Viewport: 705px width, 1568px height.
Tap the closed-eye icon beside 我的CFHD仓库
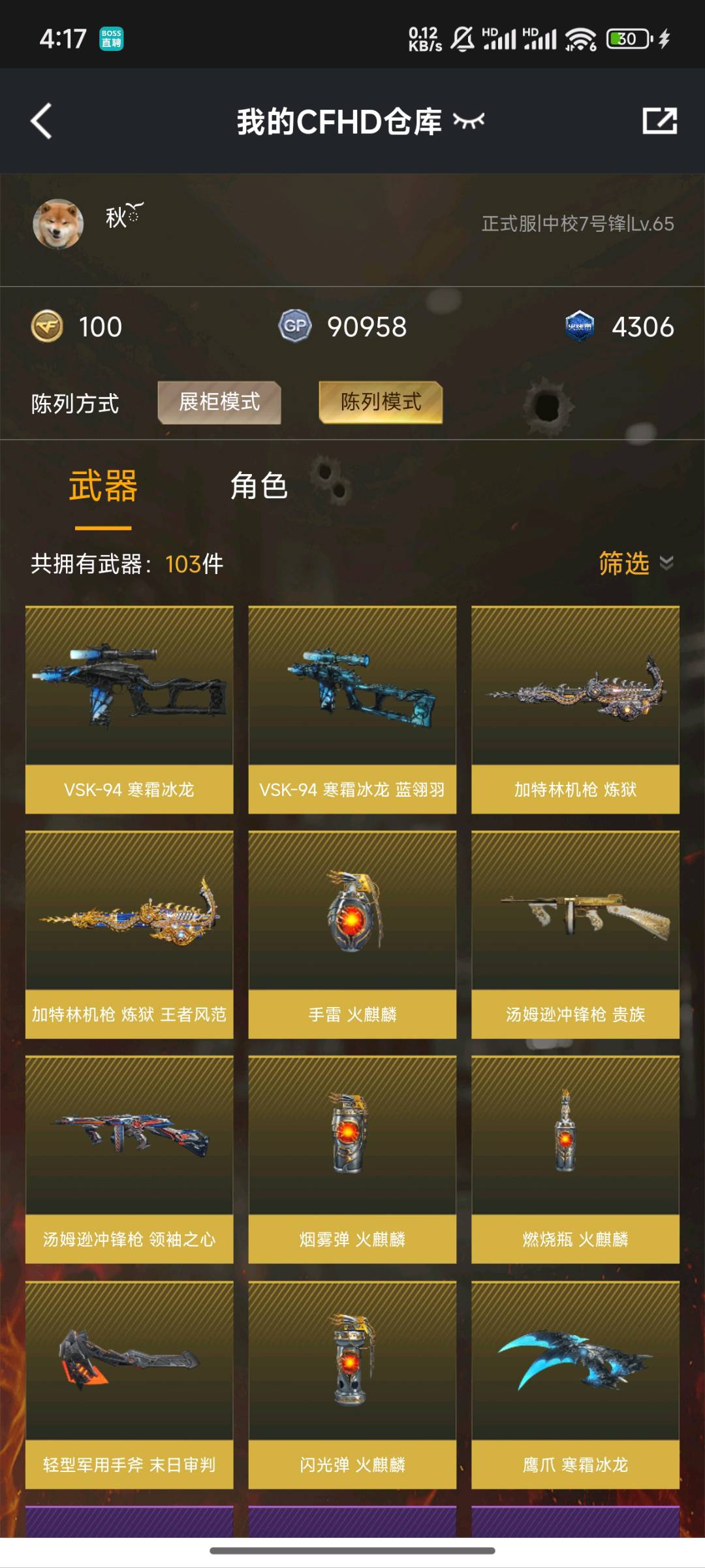469,121
